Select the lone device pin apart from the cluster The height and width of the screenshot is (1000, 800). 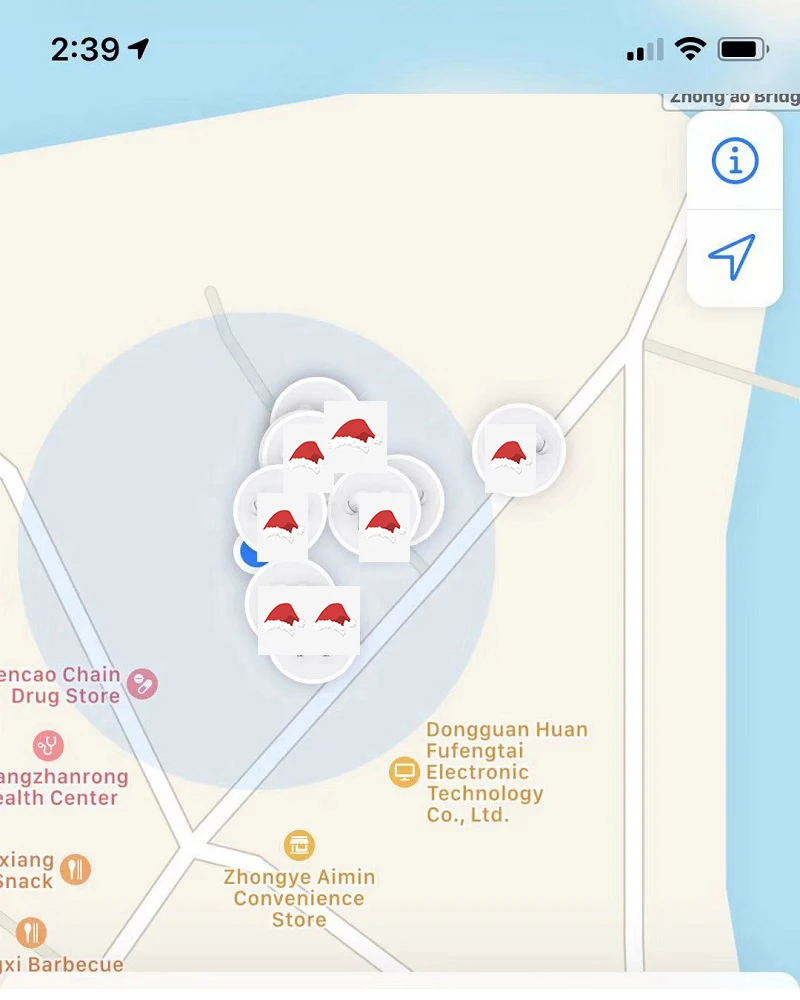518,450
